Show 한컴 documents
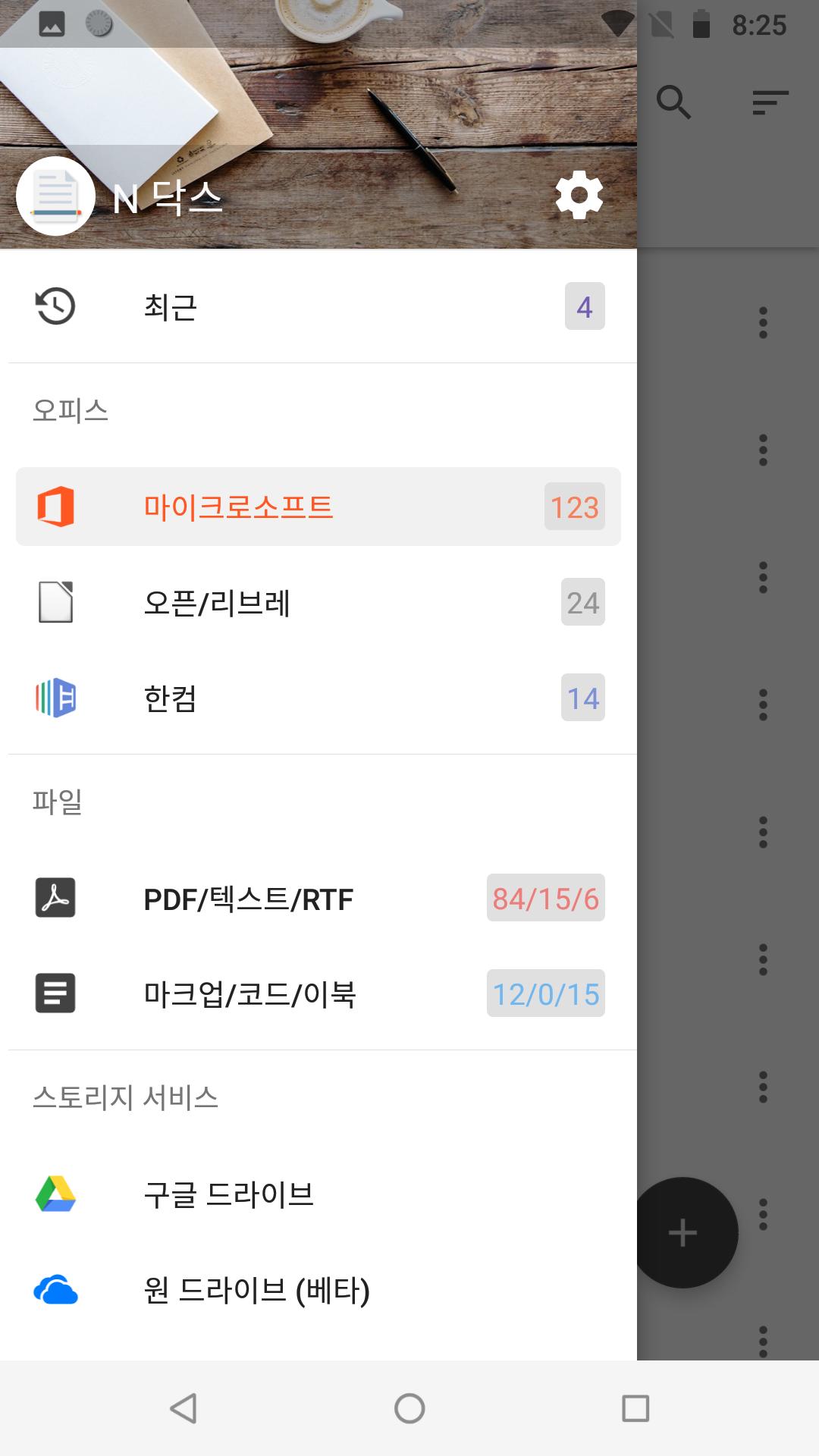The image size is (819, 1456). coord(318,698)
